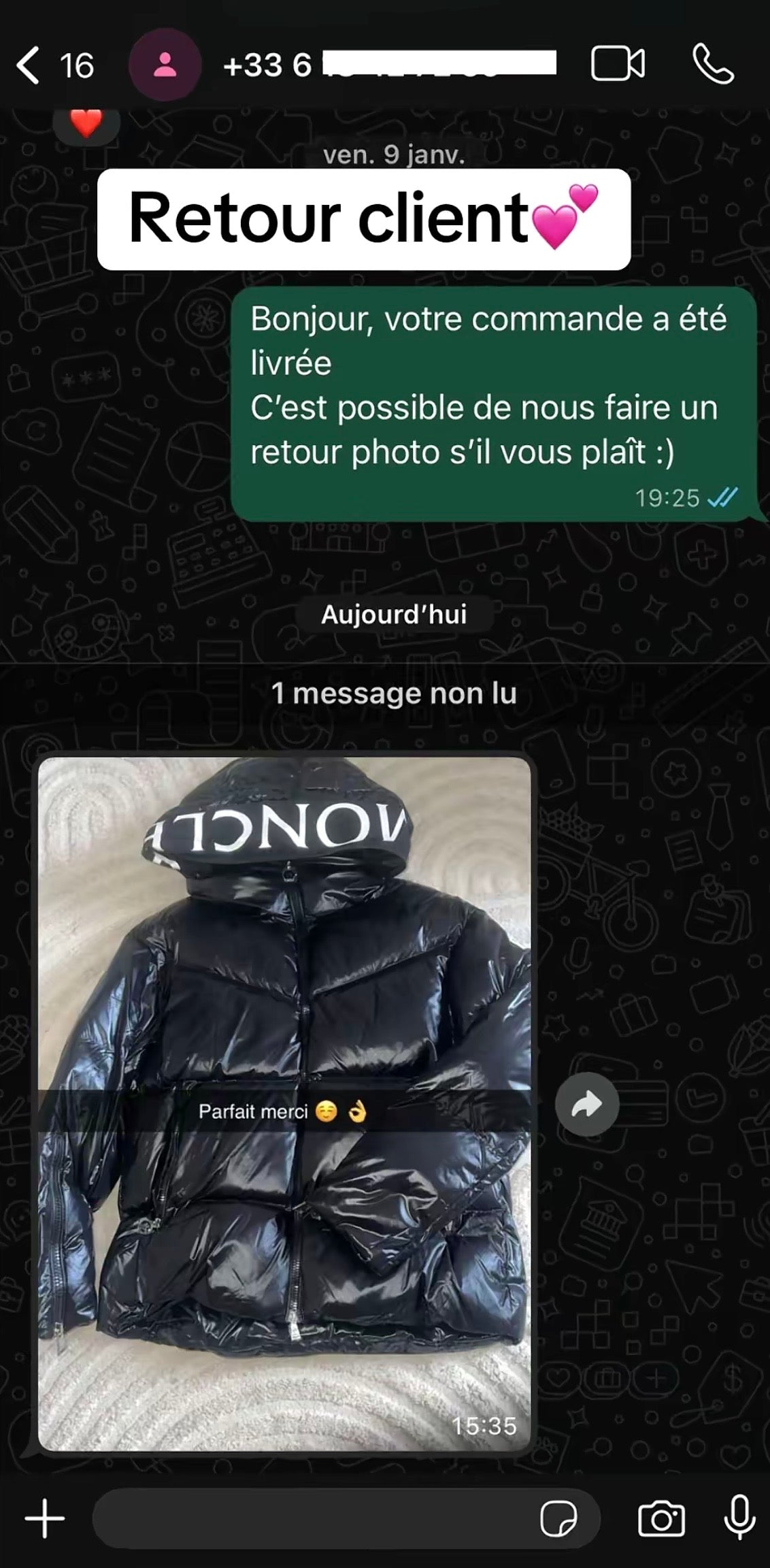Start a voice call
770x1568 pixels.
tap(713, 65)
